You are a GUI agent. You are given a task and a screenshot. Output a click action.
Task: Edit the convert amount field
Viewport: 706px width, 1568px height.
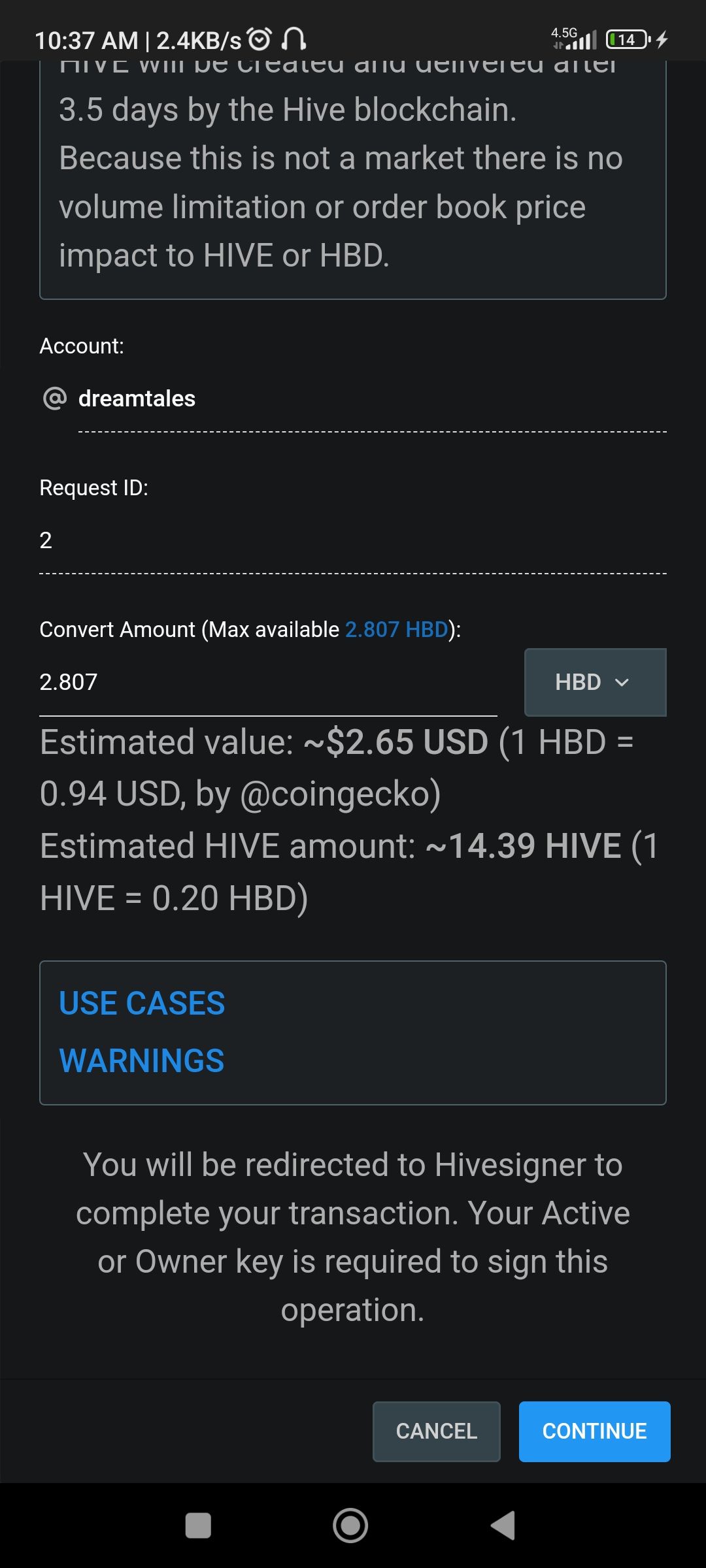point(268,682)
